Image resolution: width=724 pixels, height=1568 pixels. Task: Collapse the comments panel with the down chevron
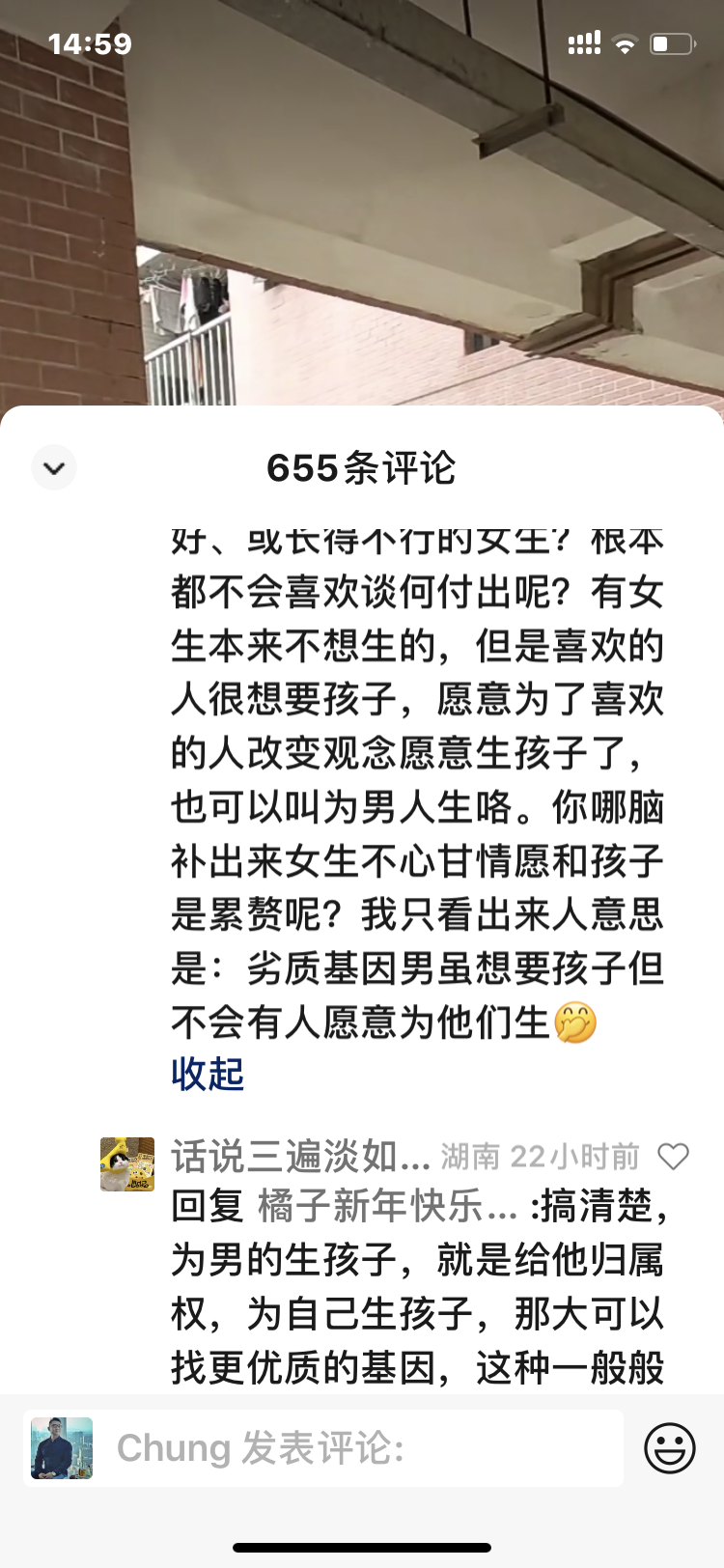coord(54,468)
